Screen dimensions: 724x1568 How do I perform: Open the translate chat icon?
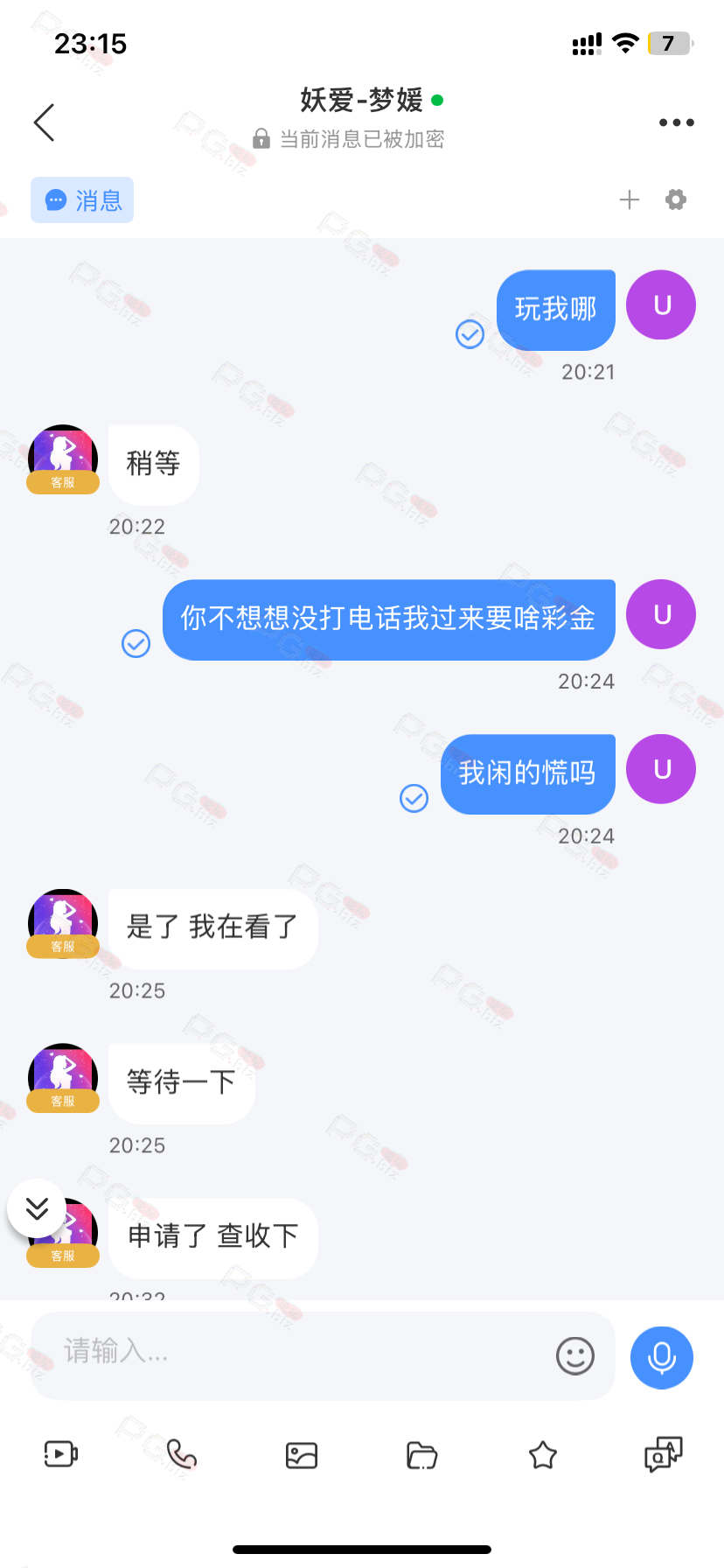coord(664,1454)
